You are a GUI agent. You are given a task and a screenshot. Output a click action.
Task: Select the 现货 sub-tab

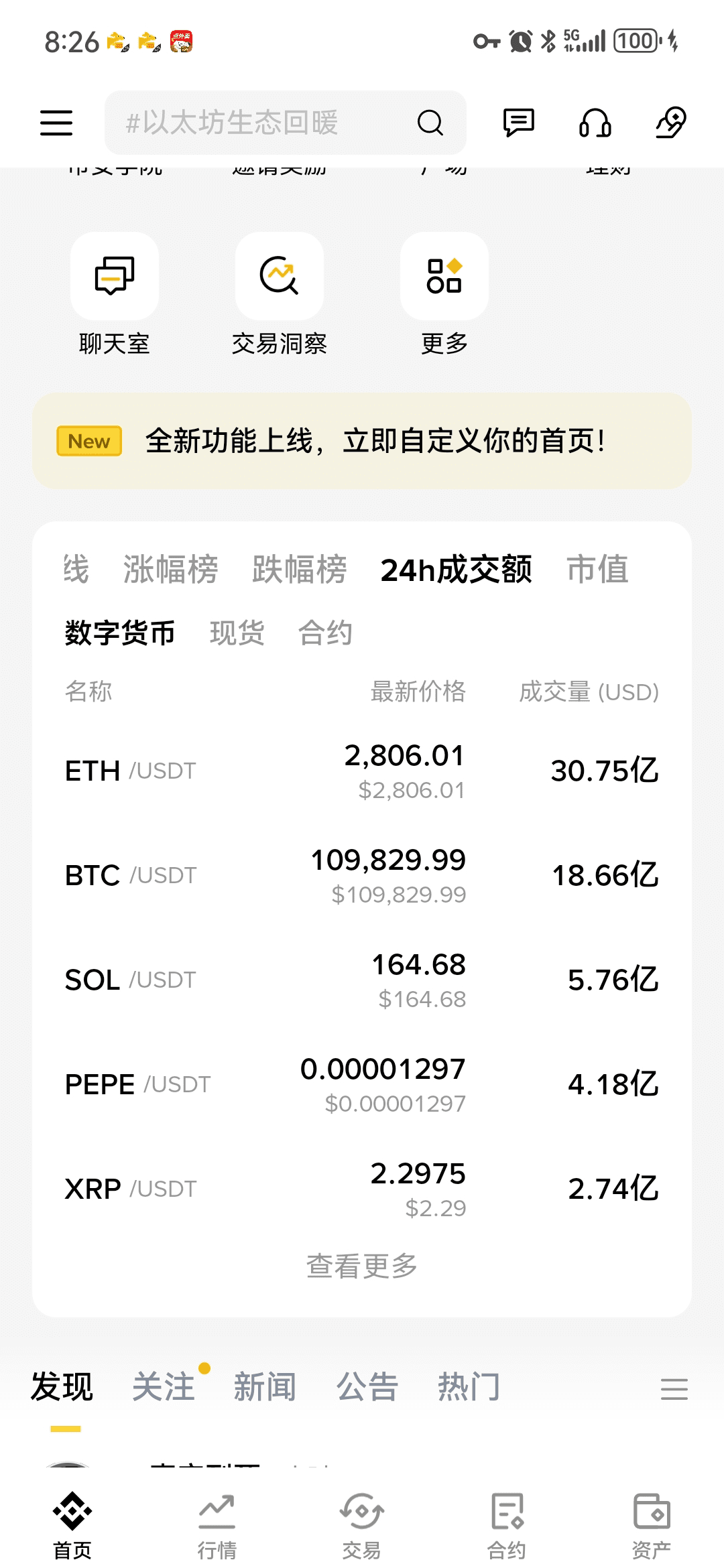coord(237,633)
